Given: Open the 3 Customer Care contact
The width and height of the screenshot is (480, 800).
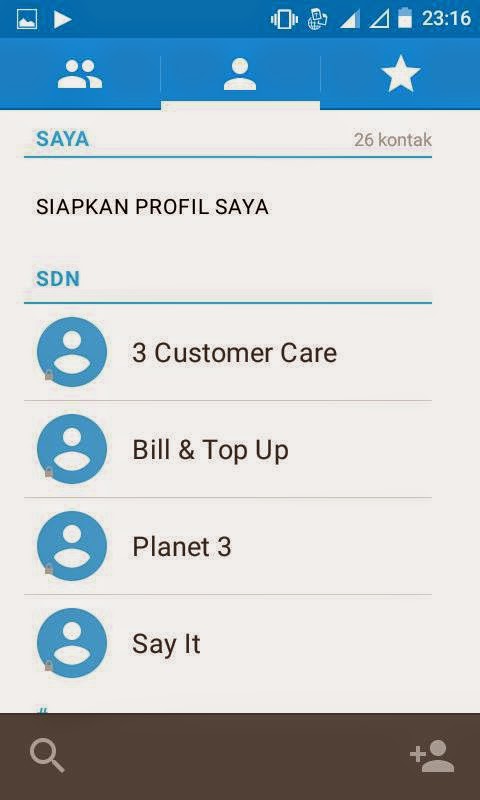Looking at the screenshot, I should click(228, 353).
